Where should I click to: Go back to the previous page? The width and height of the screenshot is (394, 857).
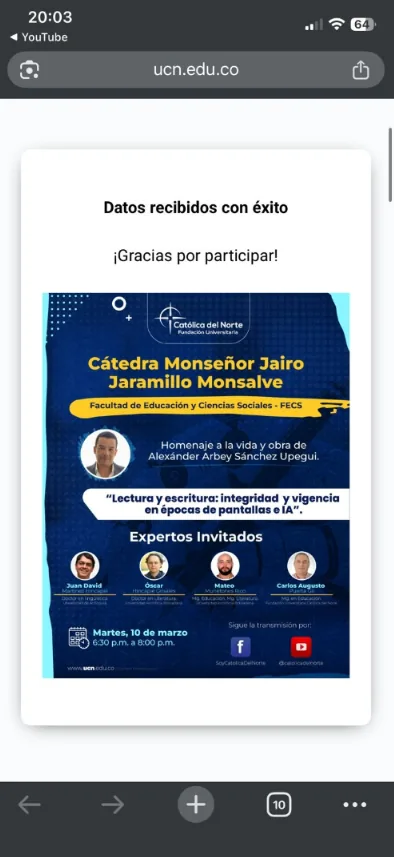[x=29, y=805]
